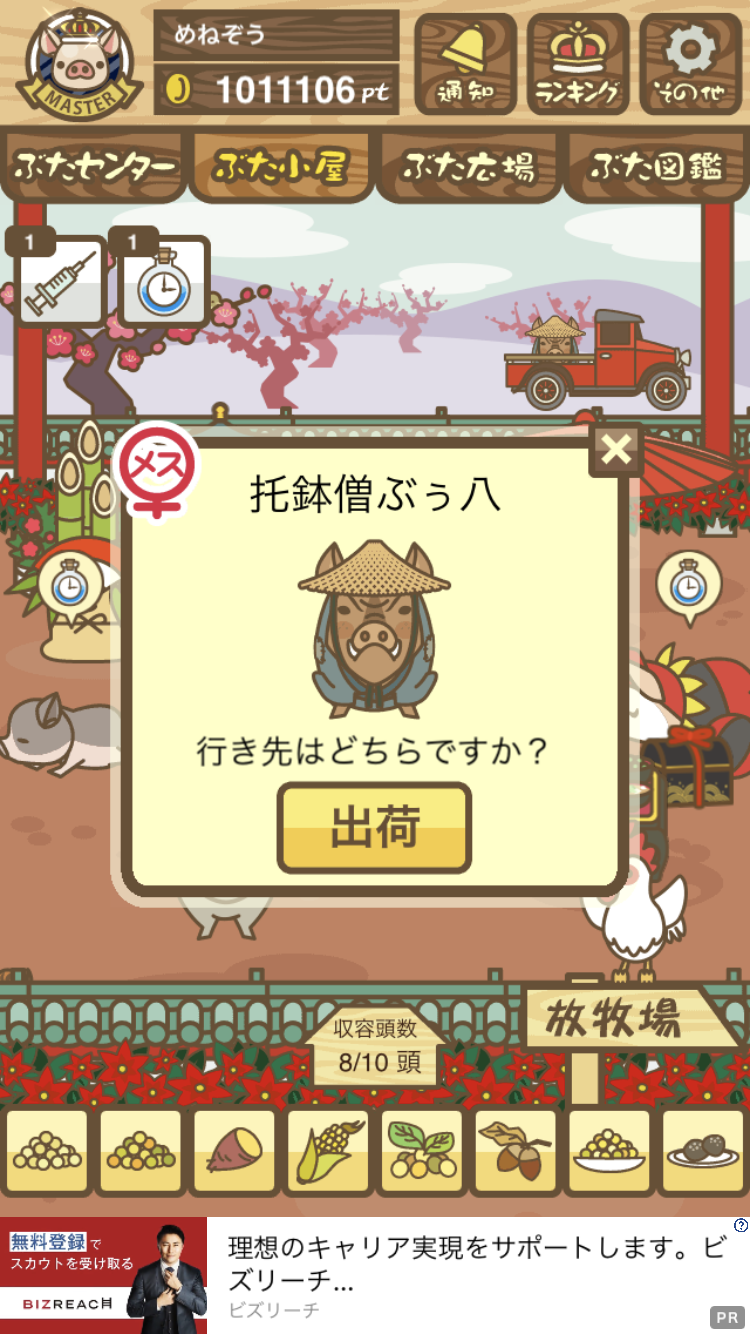Tap the ad info icon

(740, 1225)
